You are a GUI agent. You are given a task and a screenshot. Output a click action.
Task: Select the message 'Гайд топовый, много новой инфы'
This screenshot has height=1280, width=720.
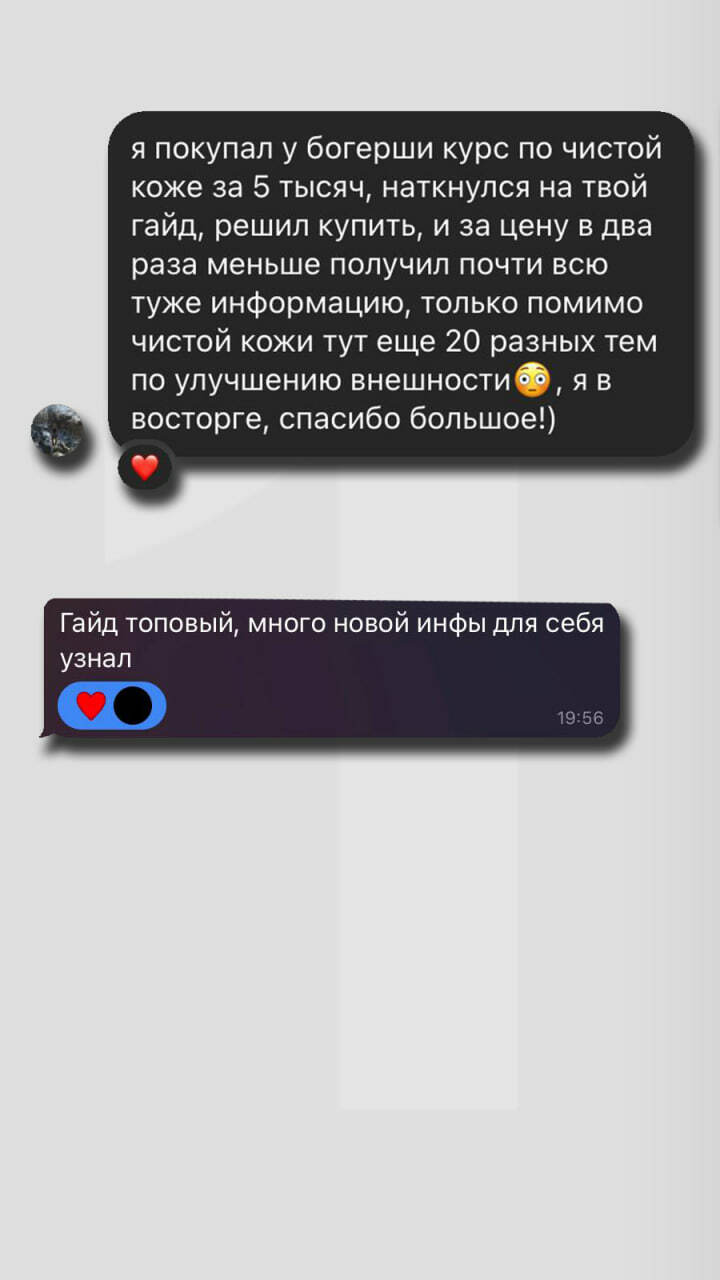pos(330,635)
